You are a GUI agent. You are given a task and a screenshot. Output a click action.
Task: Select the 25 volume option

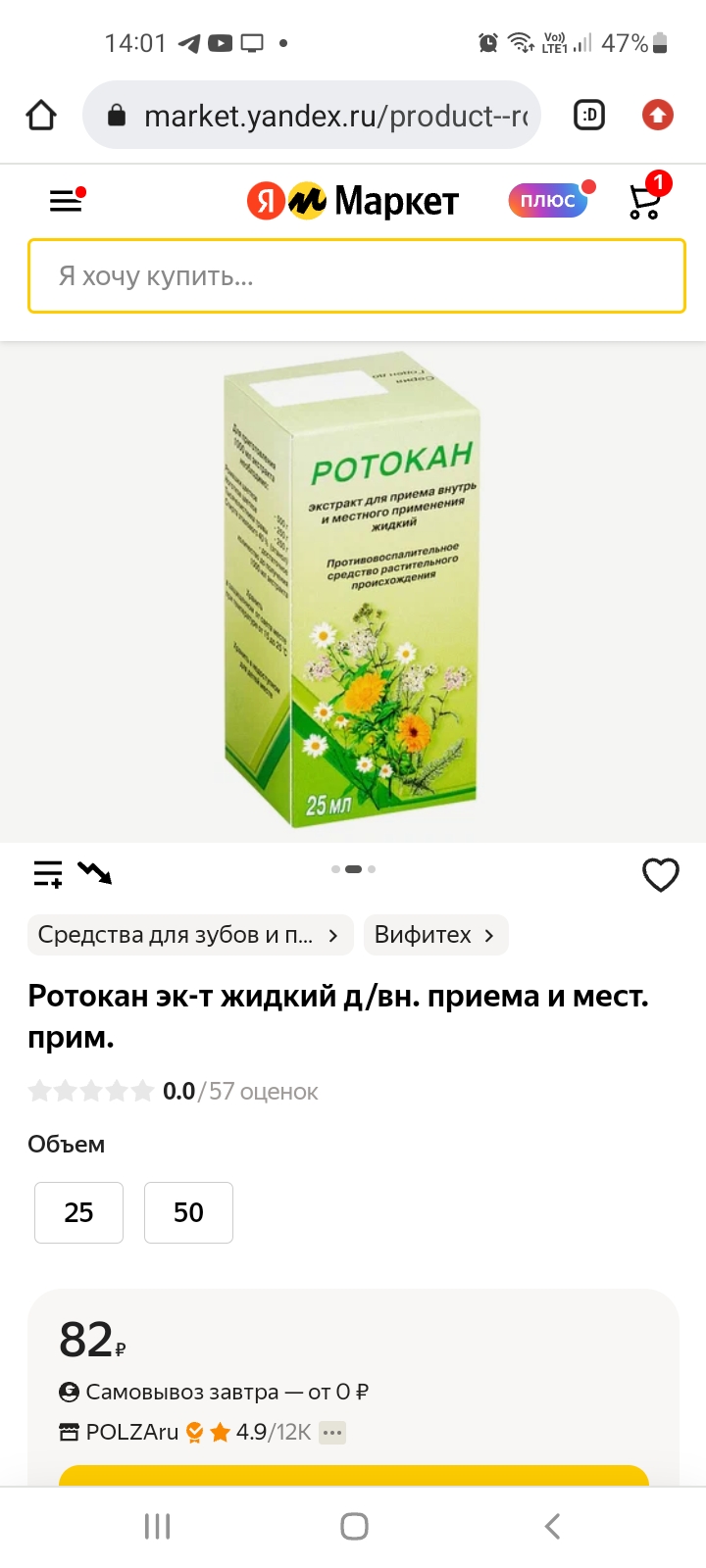[78, 1212]
